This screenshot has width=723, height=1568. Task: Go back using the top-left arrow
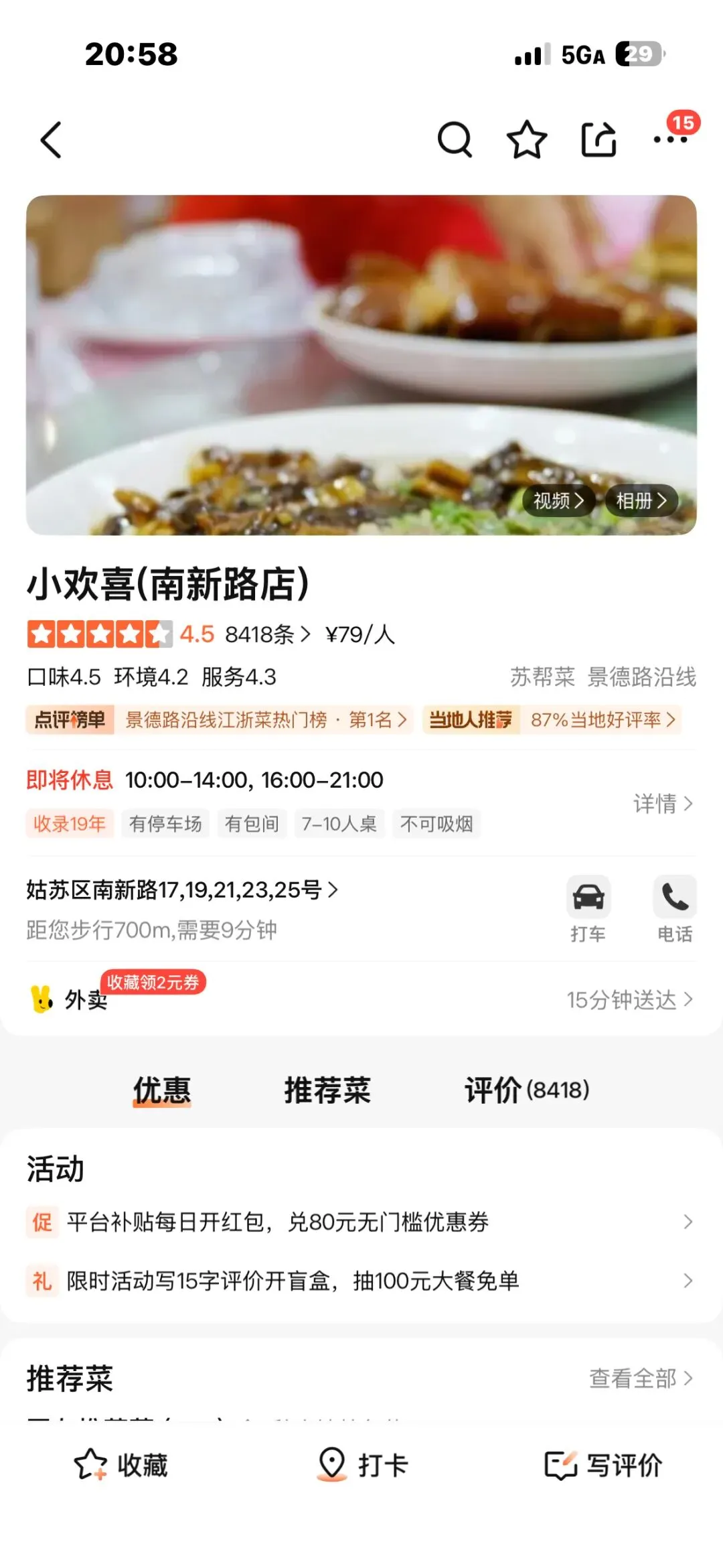coord(51,140)
